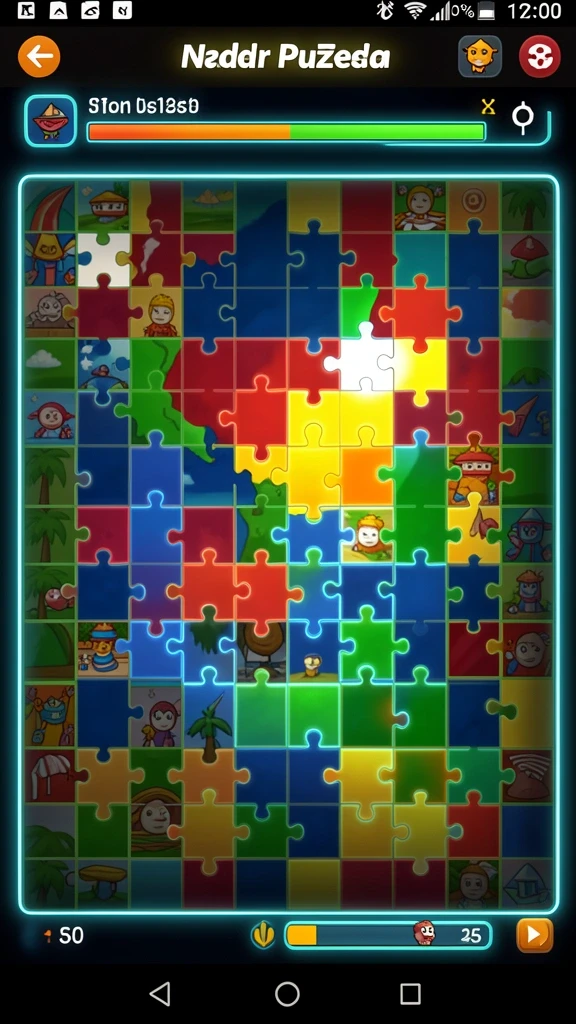Viewport: 576px width, 1024px height.
Task: Select the glowing white puzzle piece in center
Action: click(362, 360)
